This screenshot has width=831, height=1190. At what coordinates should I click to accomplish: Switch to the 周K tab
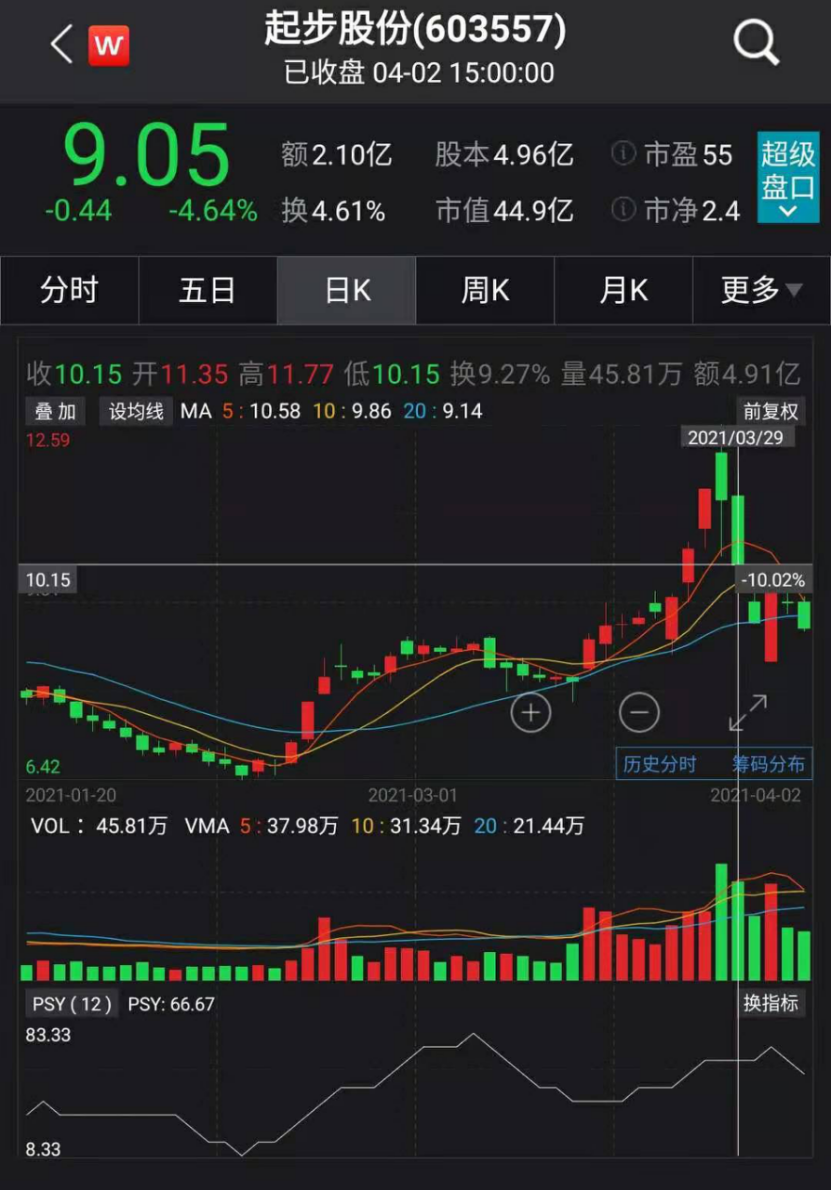[484, 290]
